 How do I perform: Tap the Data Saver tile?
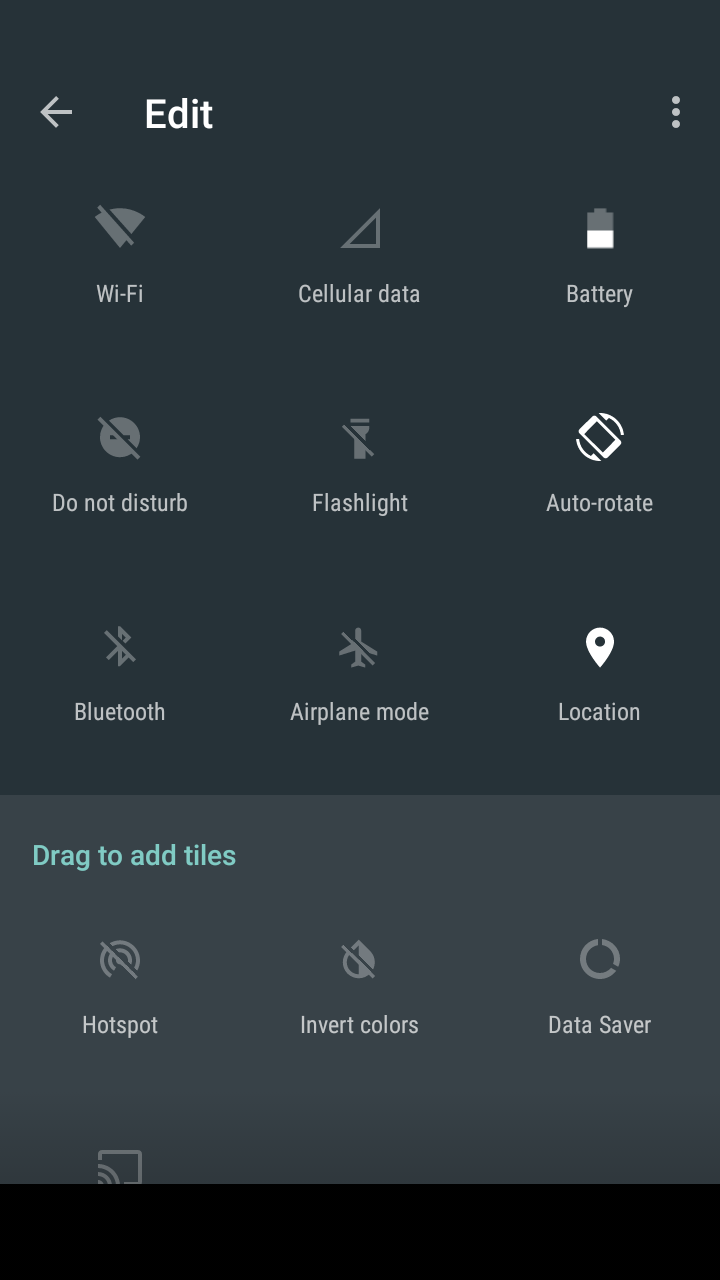(600, 987)
